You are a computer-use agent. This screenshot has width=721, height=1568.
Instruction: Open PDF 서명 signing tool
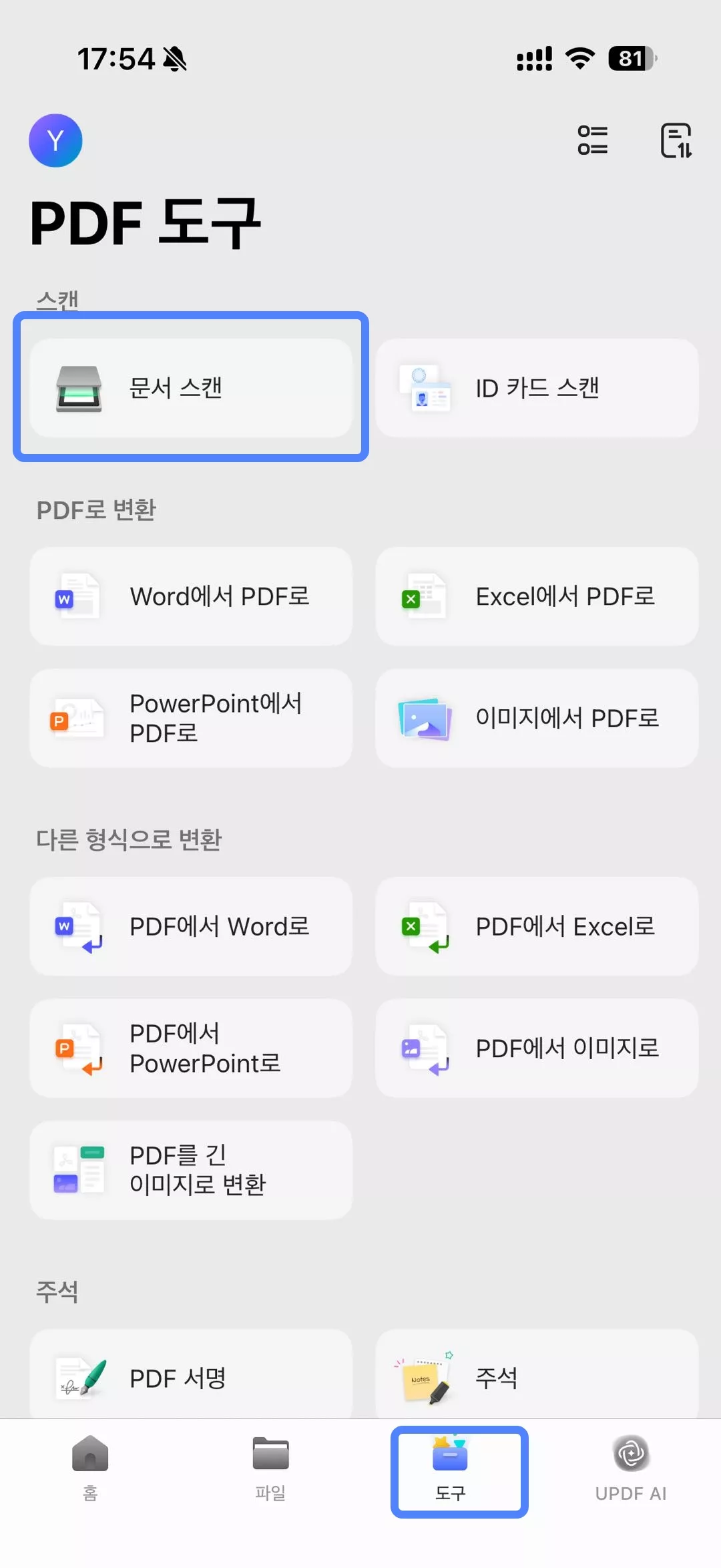click(x=191, y=1377)
